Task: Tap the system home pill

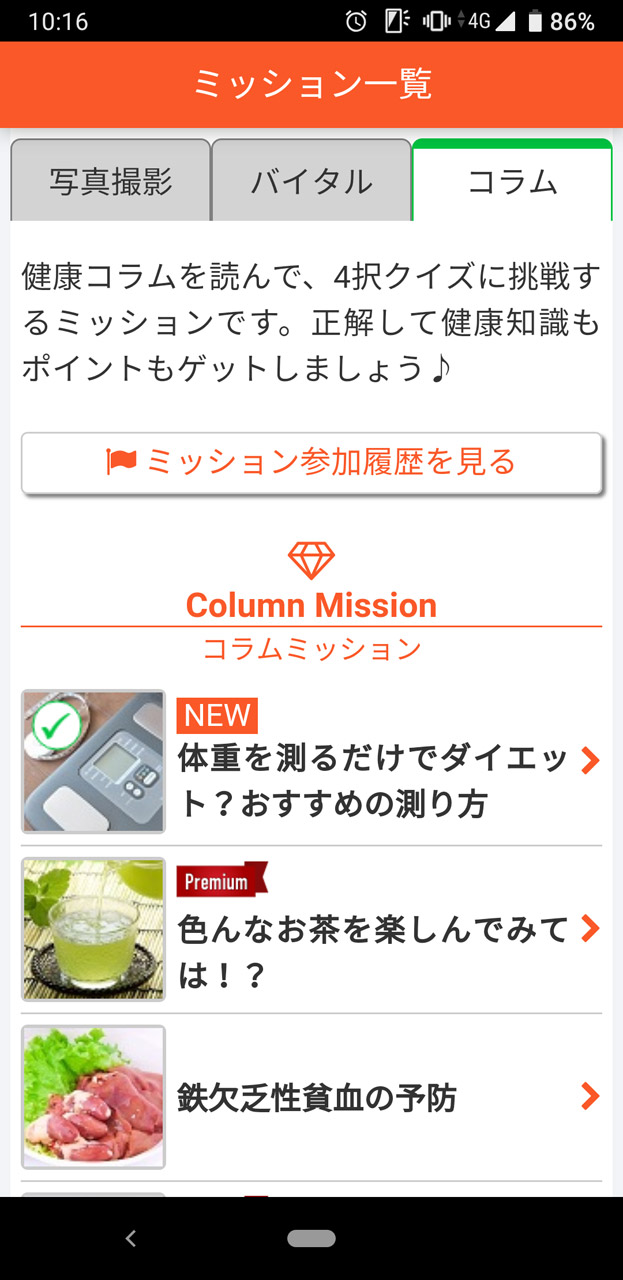Action: coord(311,1238)
